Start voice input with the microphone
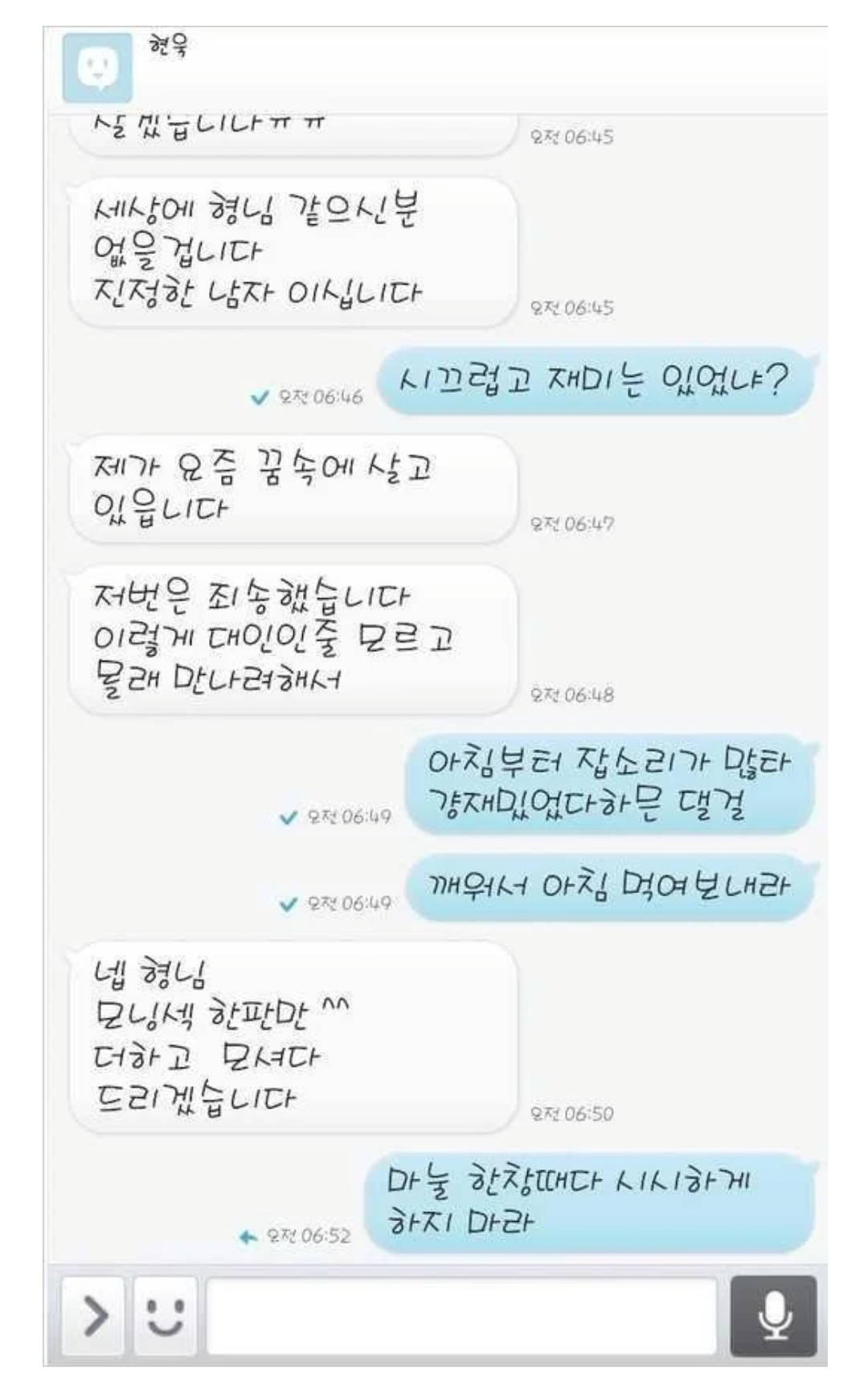 pyautogui.click(x=773, y=1316)
